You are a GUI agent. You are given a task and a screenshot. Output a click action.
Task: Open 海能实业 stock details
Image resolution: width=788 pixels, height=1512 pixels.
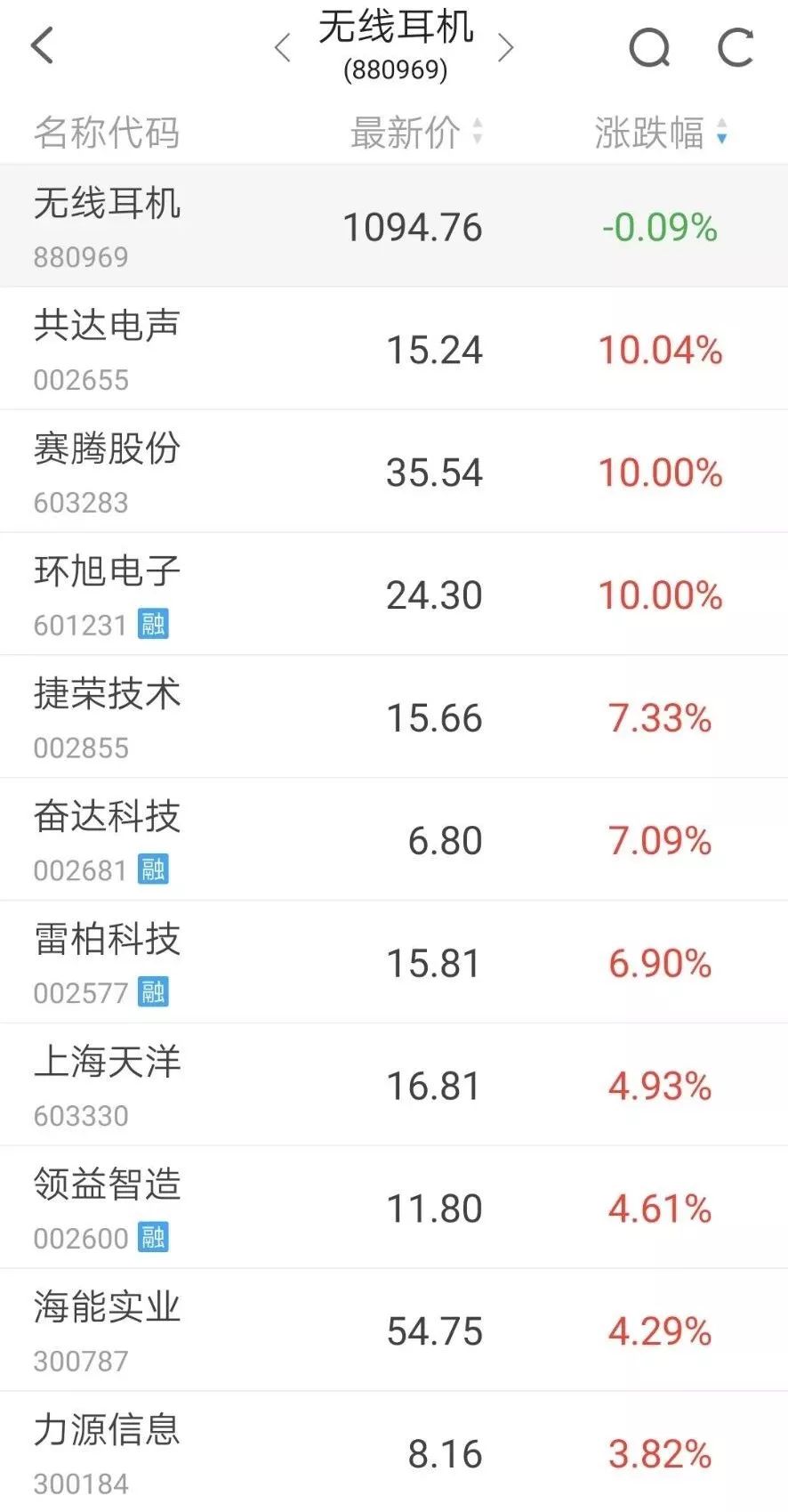[x=393, y=1331]
